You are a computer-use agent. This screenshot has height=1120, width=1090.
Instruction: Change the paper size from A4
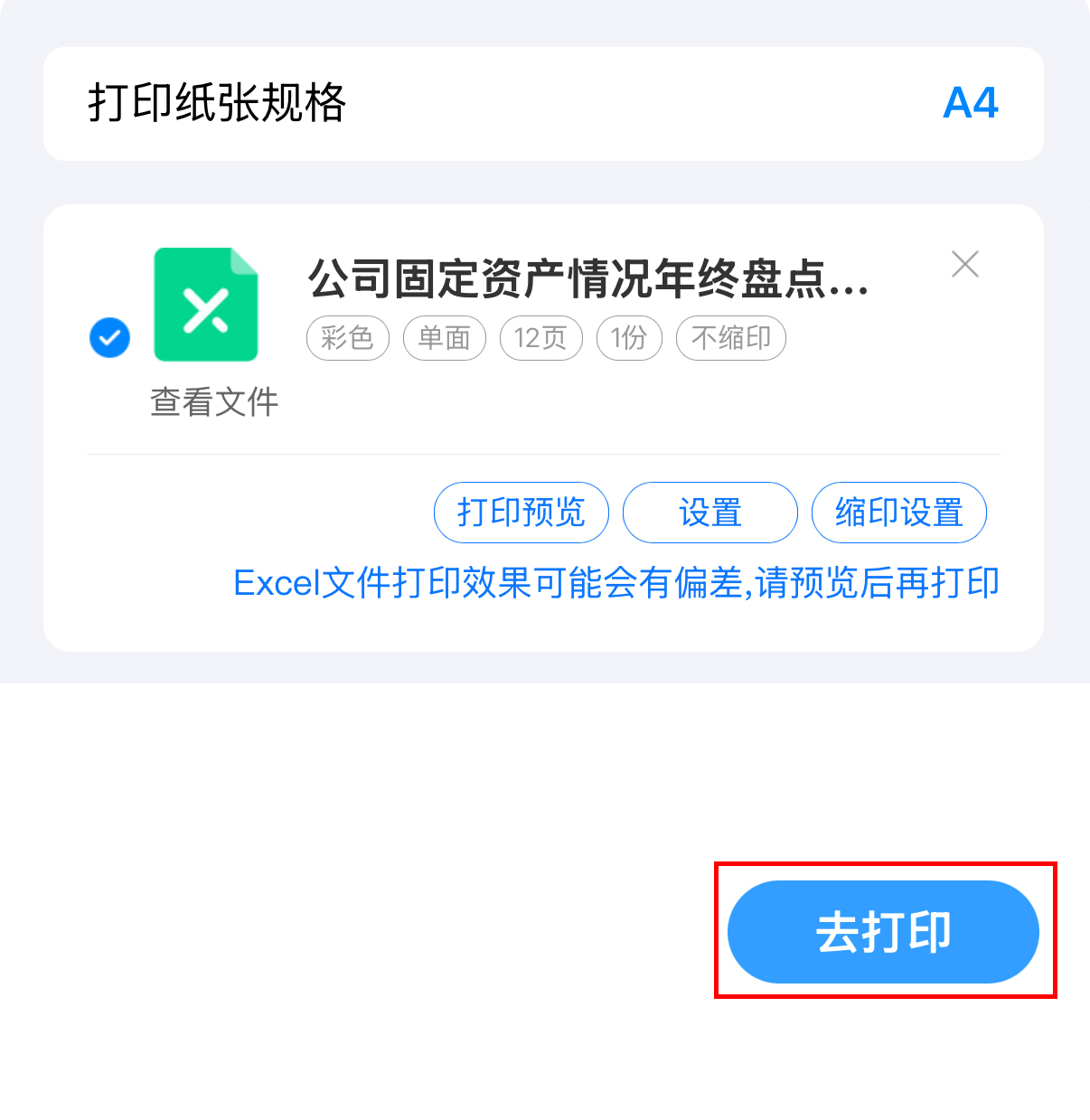[x=969, y=103]
